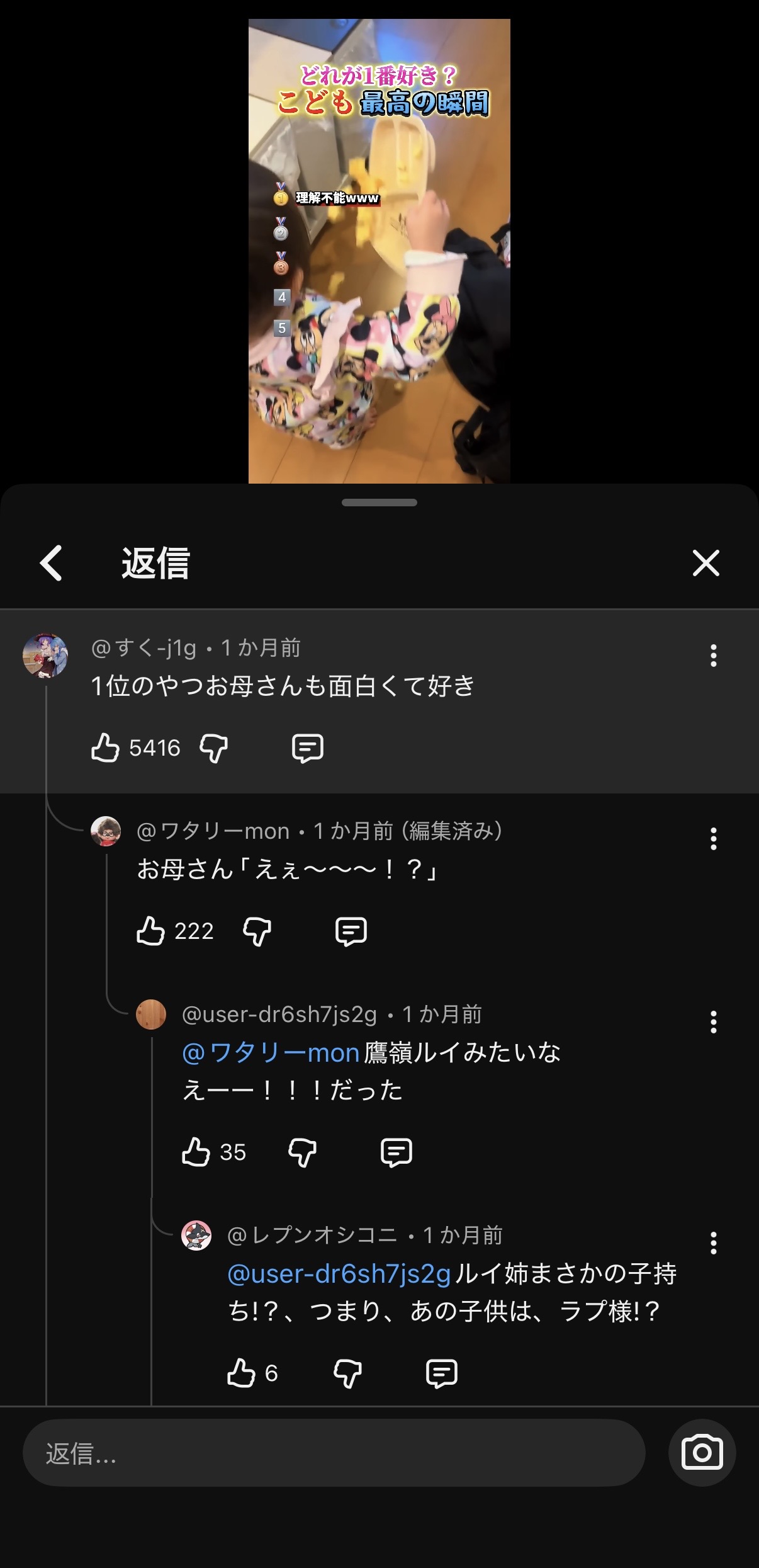Like the reply by @レプンオシコニ
This screenshot has width=759, height=1568.
(241, 1373)
